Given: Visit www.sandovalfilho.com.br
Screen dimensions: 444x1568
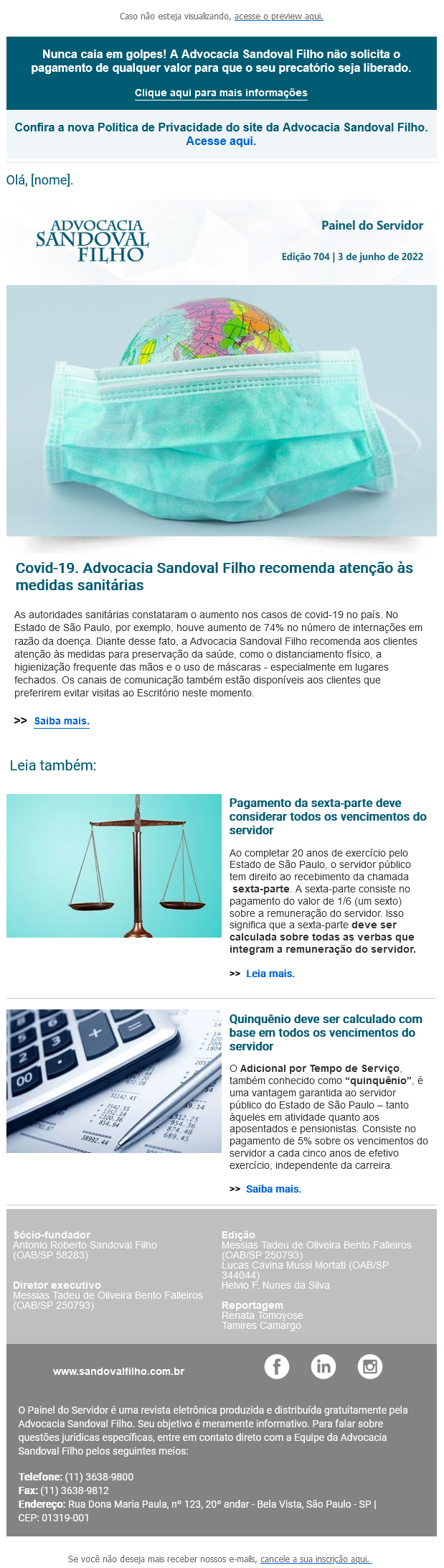Looking at the screenshot, I should point(118,1371).
